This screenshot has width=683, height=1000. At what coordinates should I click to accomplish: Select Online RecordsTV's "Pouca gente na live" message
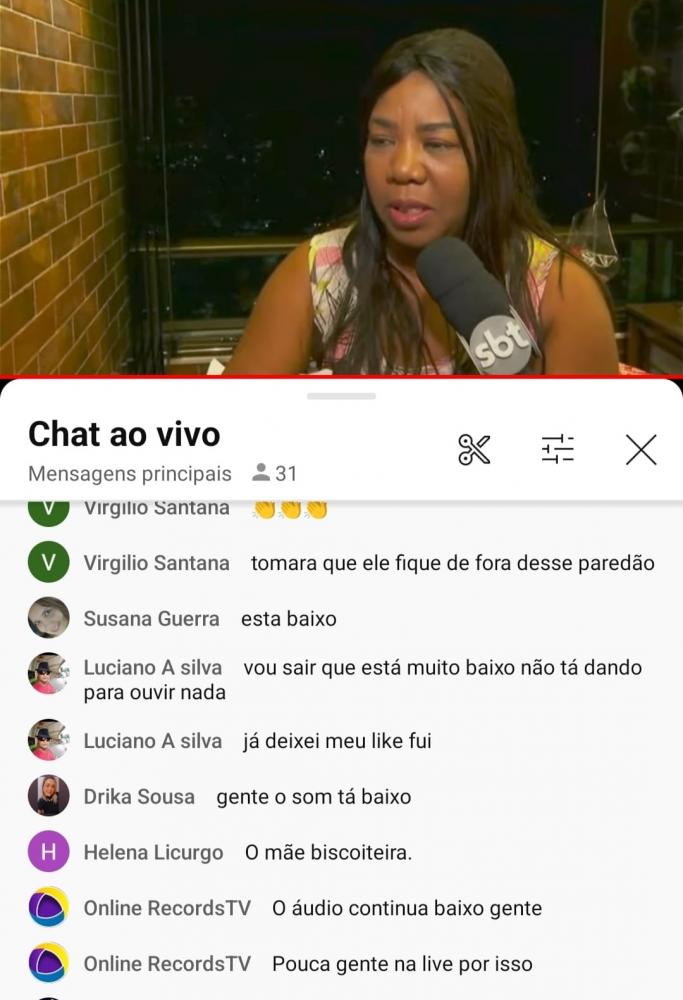click(x=402, y=964)
